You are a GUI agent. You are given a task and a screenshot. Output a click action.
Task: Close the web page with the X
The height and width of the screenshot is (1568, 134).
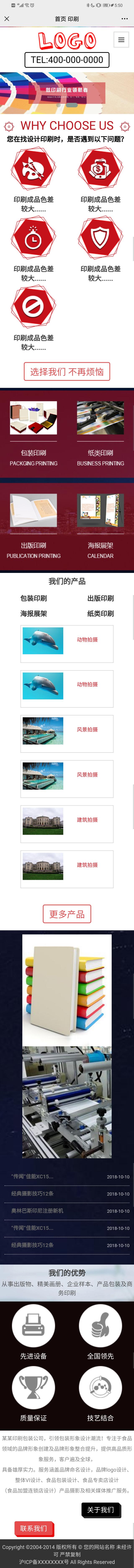[7, 19]
